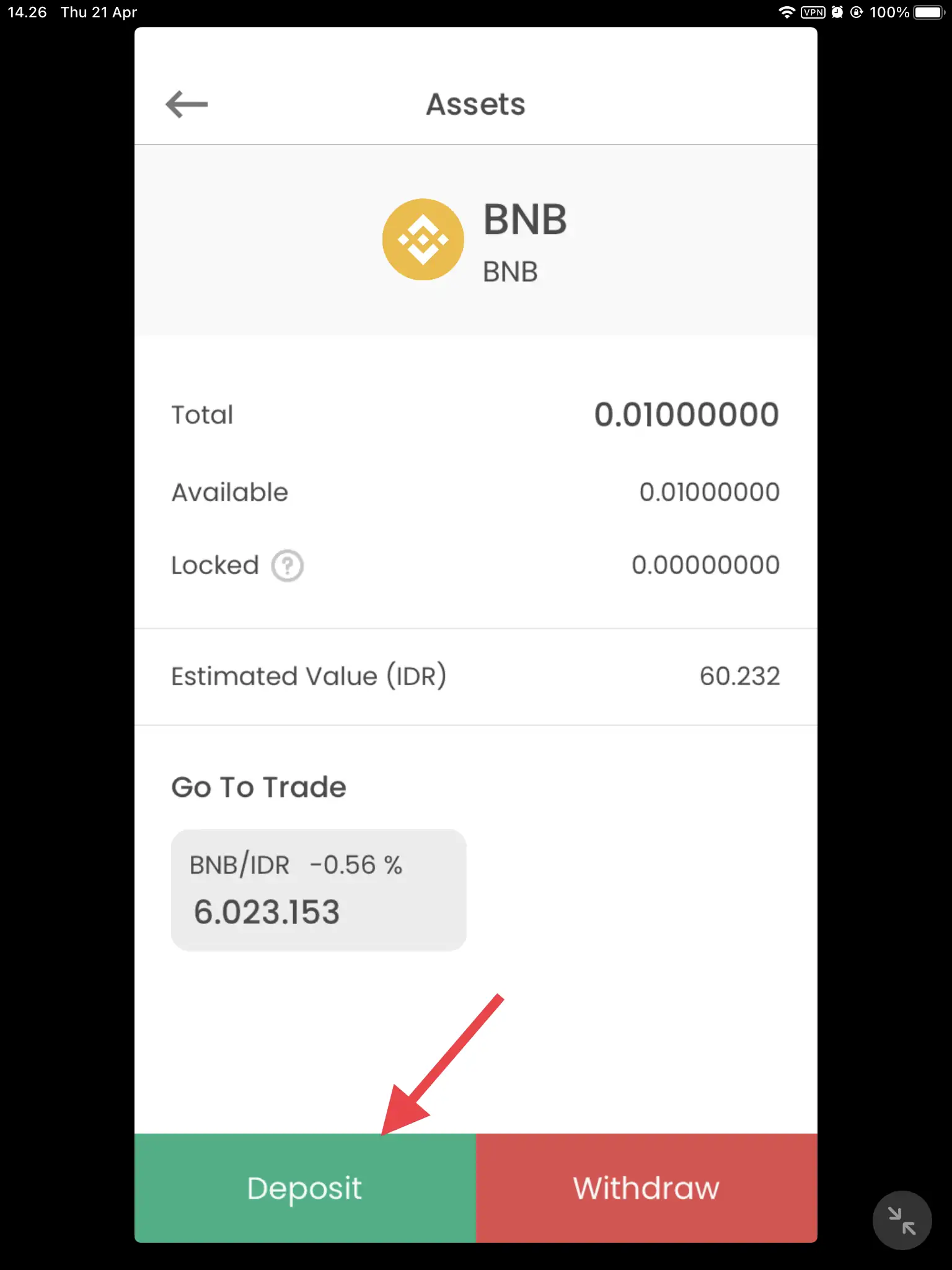Tap the BNB/IDR price of 6.023.153
Viewport: 952px width, 1270px height.
267,912
